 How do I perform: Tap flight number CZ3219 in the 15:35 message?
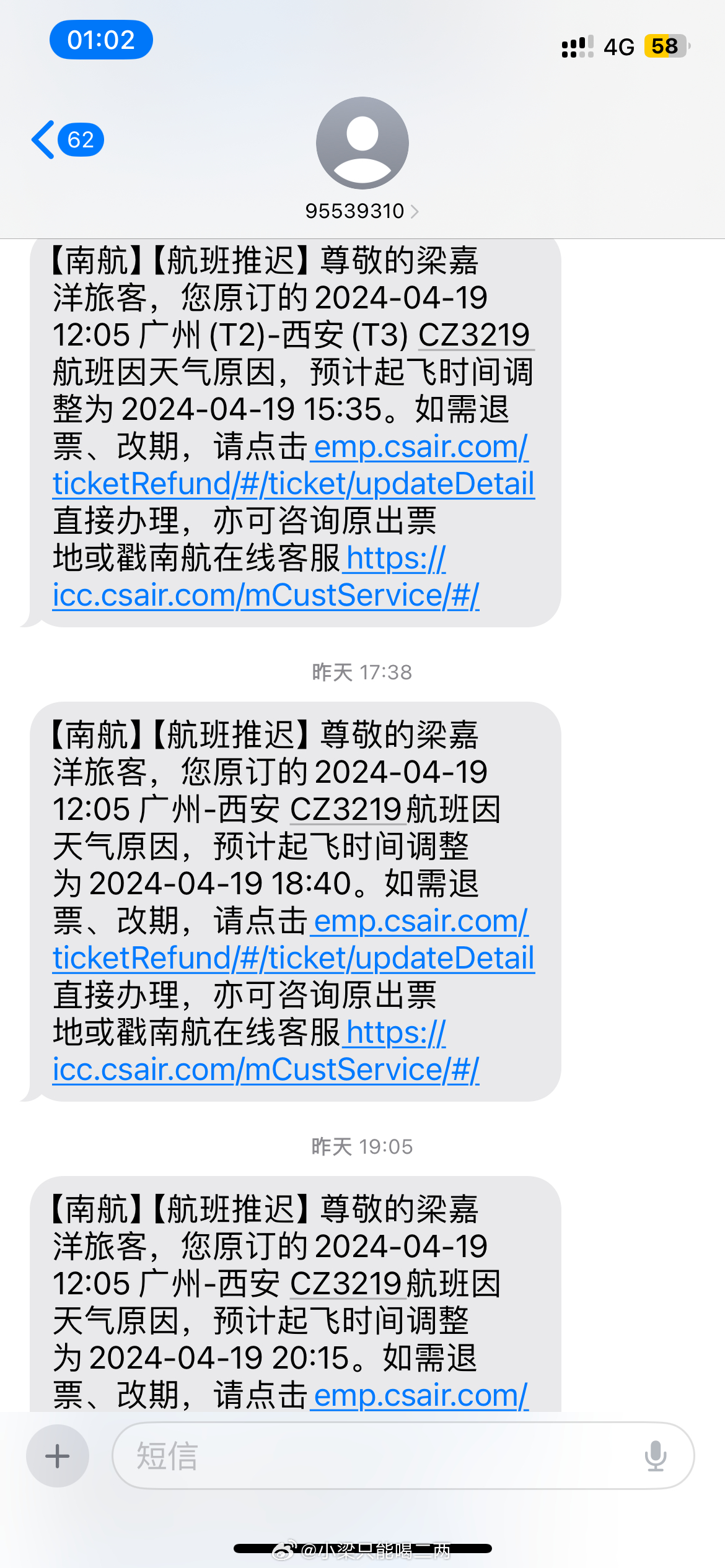tap(474, 335)
